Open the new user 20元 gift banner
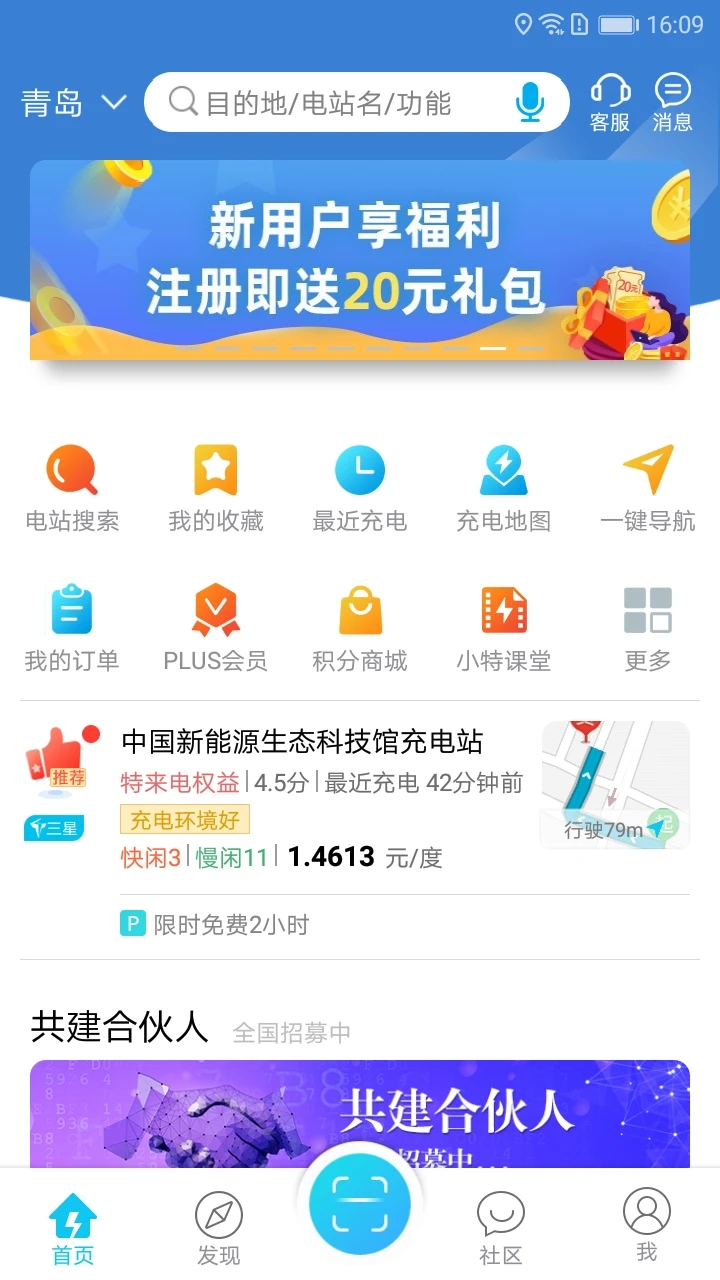This screenshot has width=720, height=1280. click(x=360, y=259)
